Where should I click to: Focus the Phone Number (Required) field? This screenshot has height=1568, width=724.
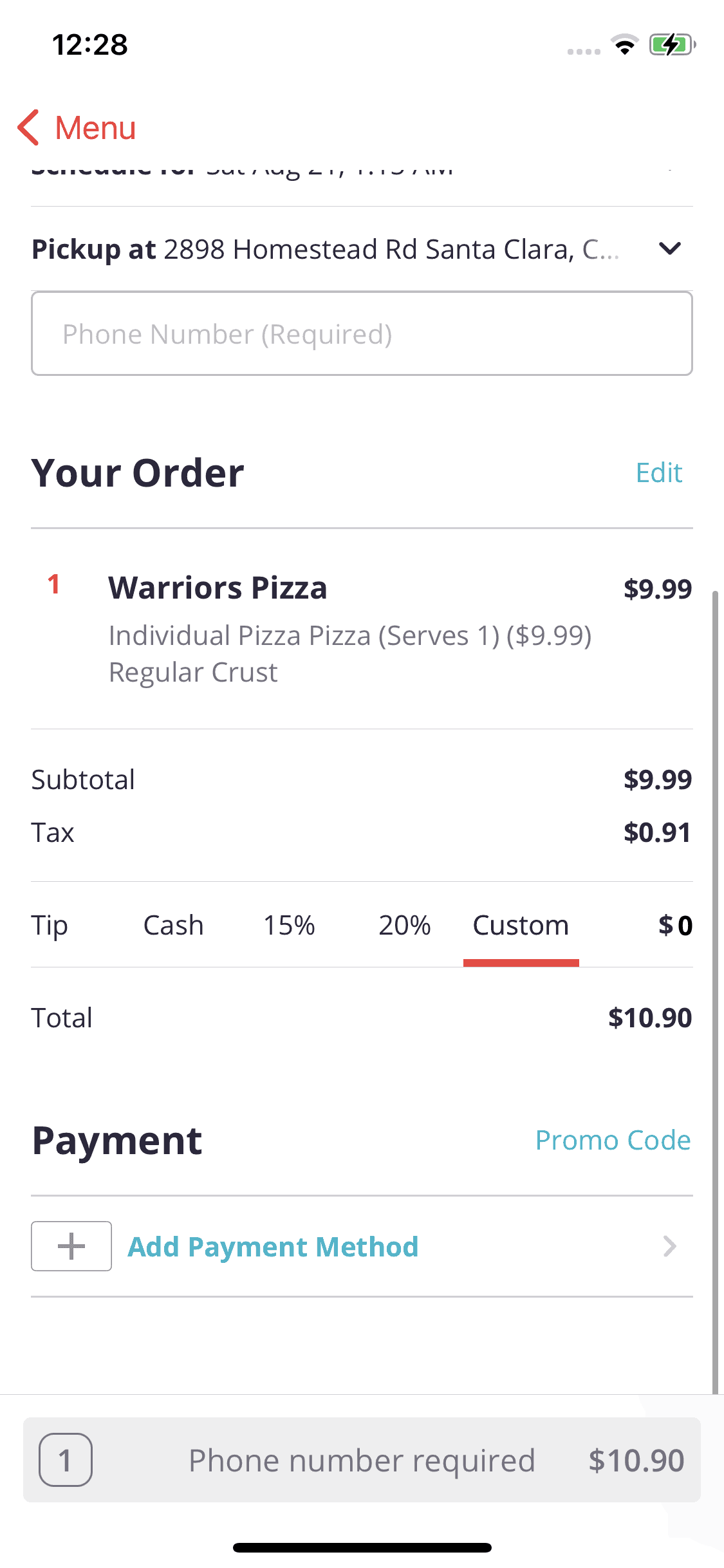point(362,333)
